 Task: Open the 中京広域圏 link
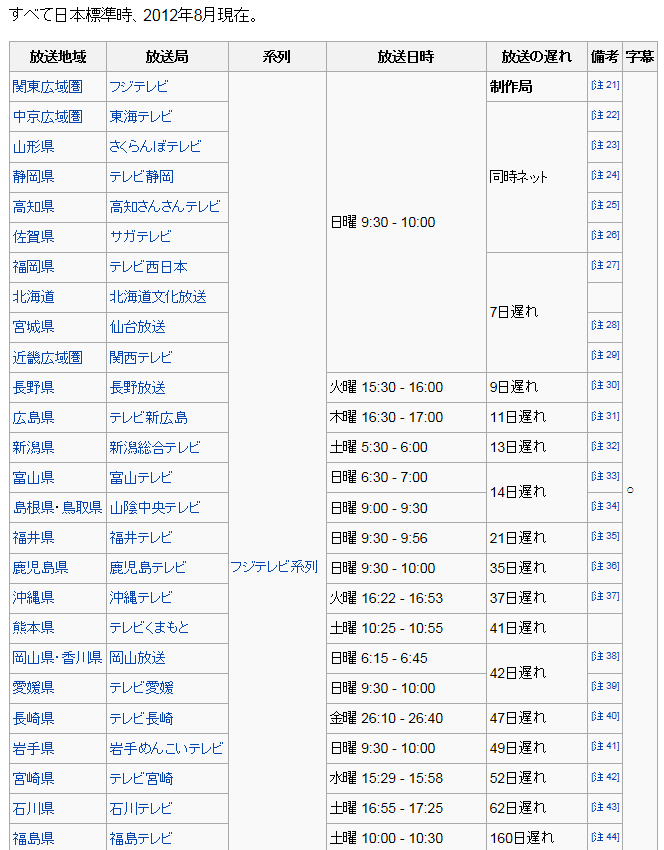coord(47,117)
